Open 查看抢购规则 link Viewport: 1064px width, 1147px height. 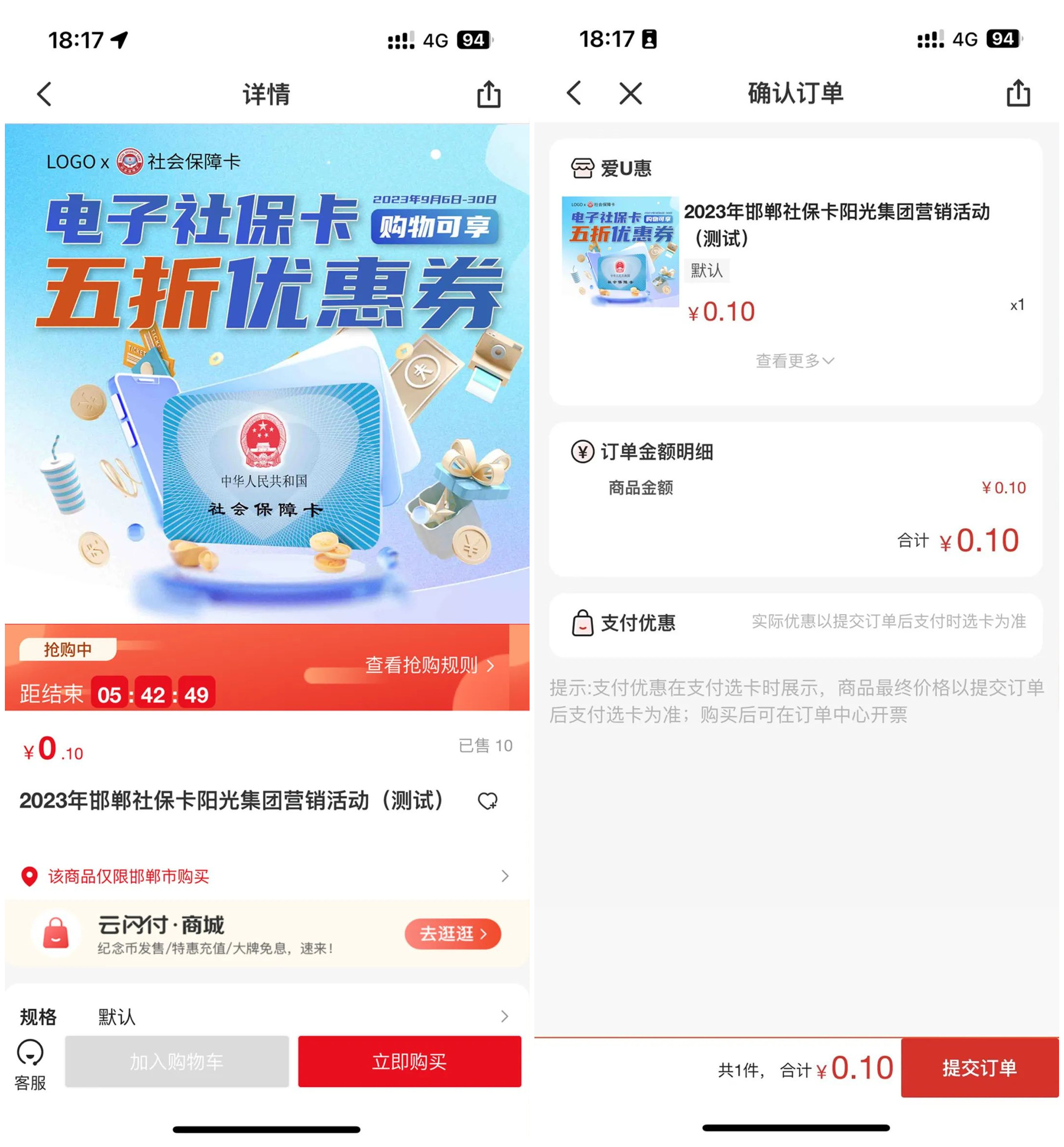pyautogui.click(x=429, y=665)
